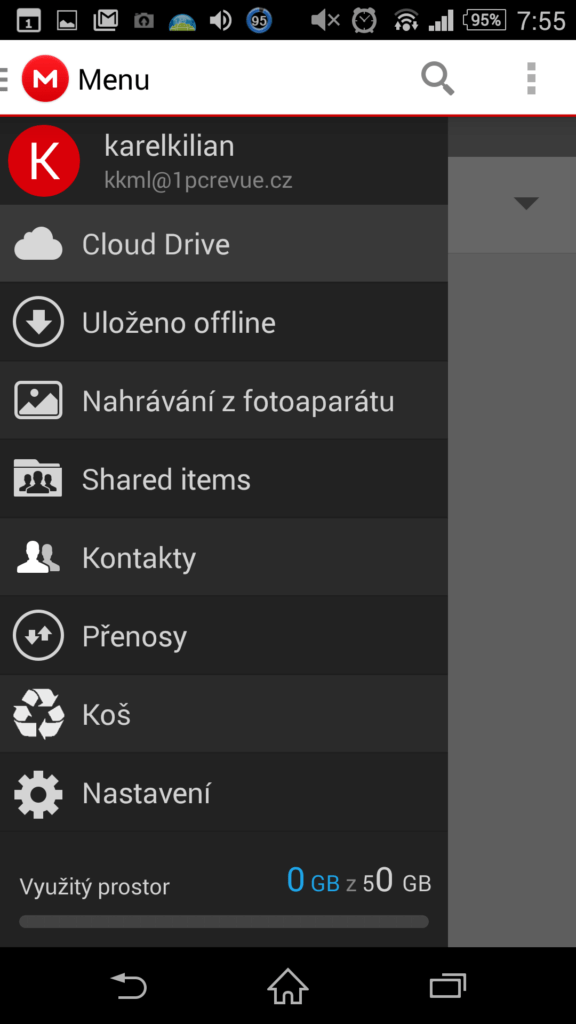View Kontakty list

(224, 557)
